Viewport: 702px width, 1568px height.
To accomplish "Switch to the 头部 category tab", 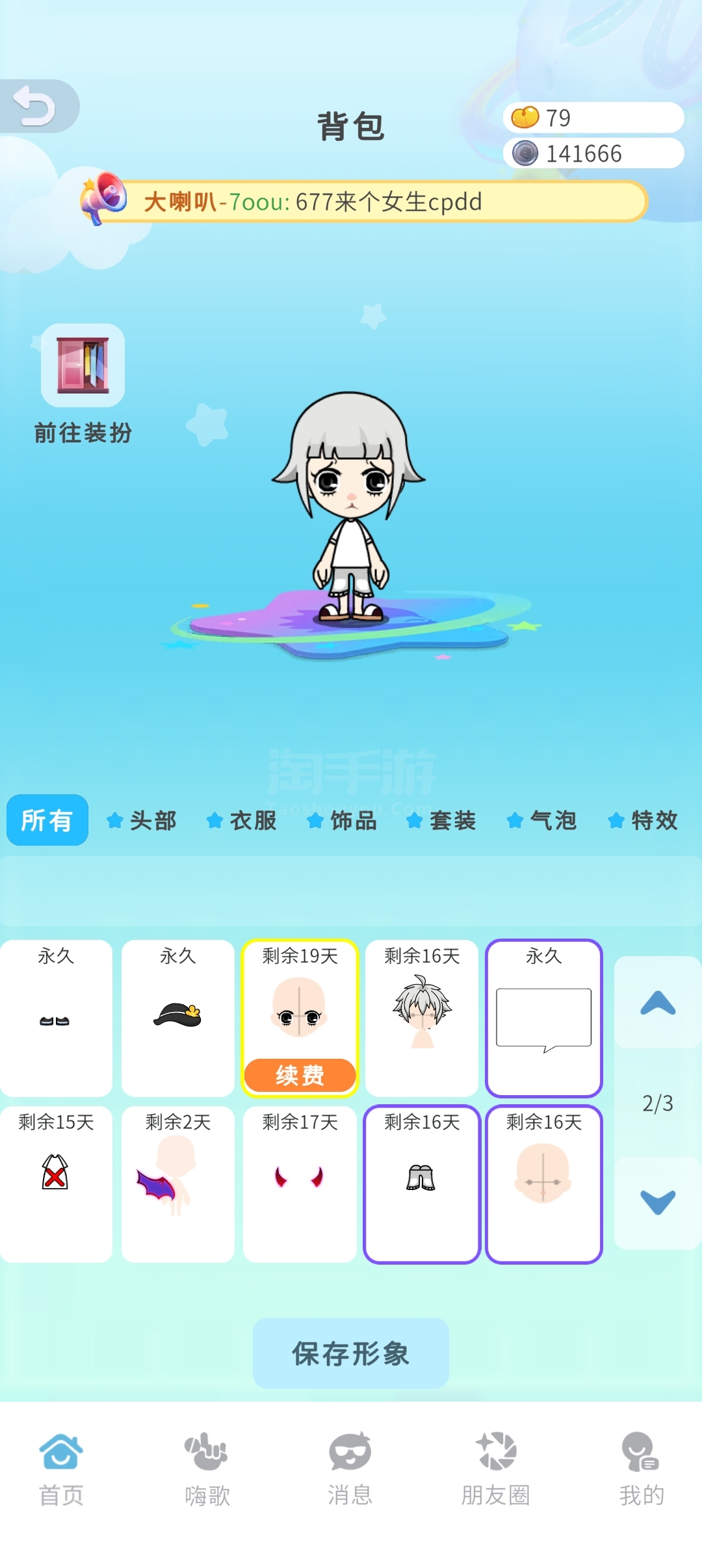I will tap(142, 820).
